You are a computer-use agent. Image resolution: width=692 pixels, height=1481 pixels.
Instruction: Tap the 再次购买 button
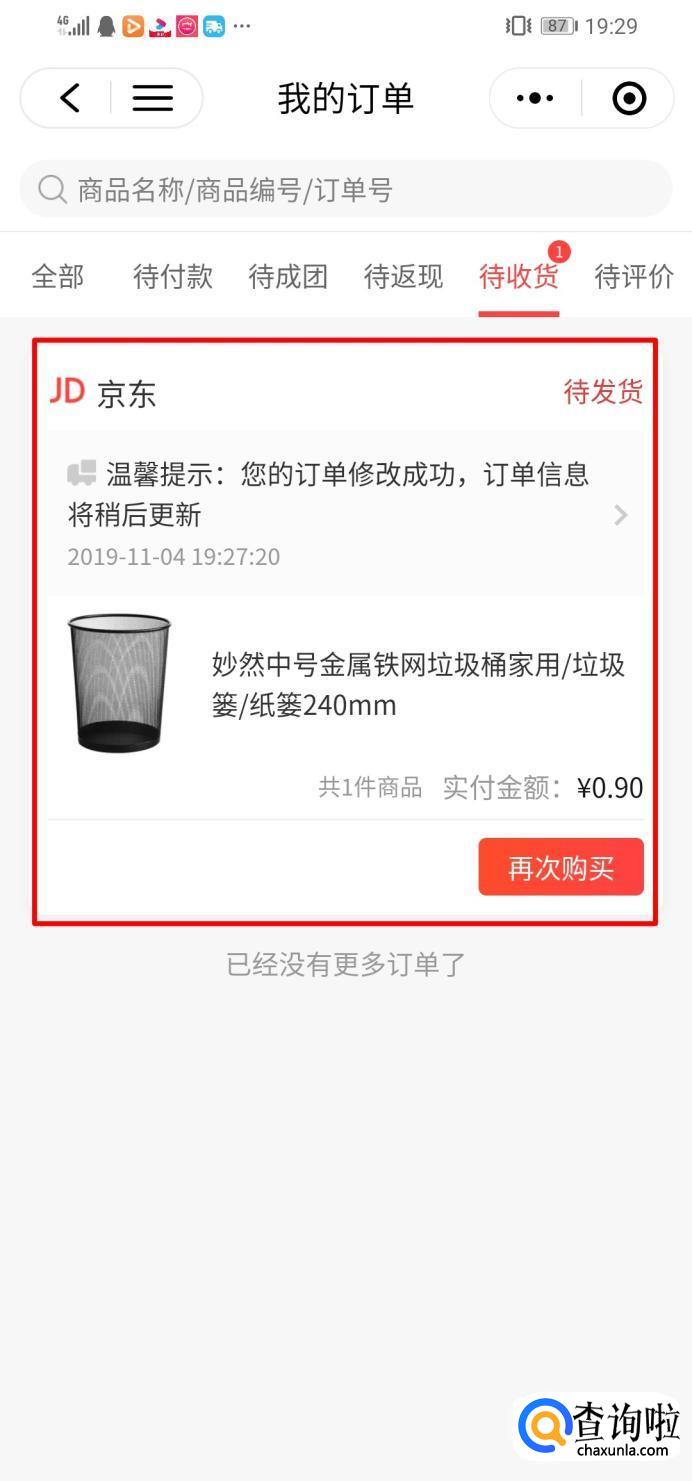(x=560, y=867)
